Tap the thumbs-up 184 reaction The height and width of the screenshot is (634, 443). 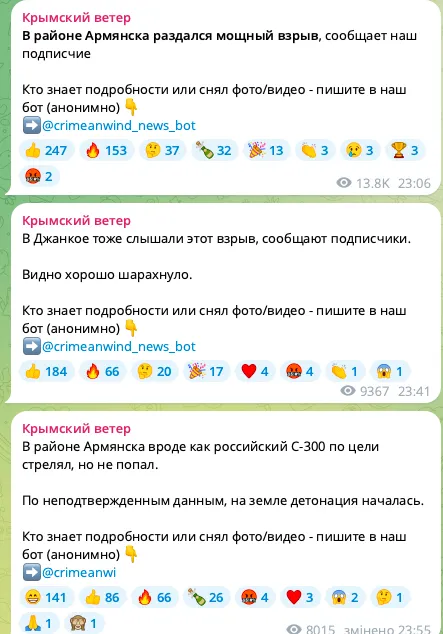[46, 371]
